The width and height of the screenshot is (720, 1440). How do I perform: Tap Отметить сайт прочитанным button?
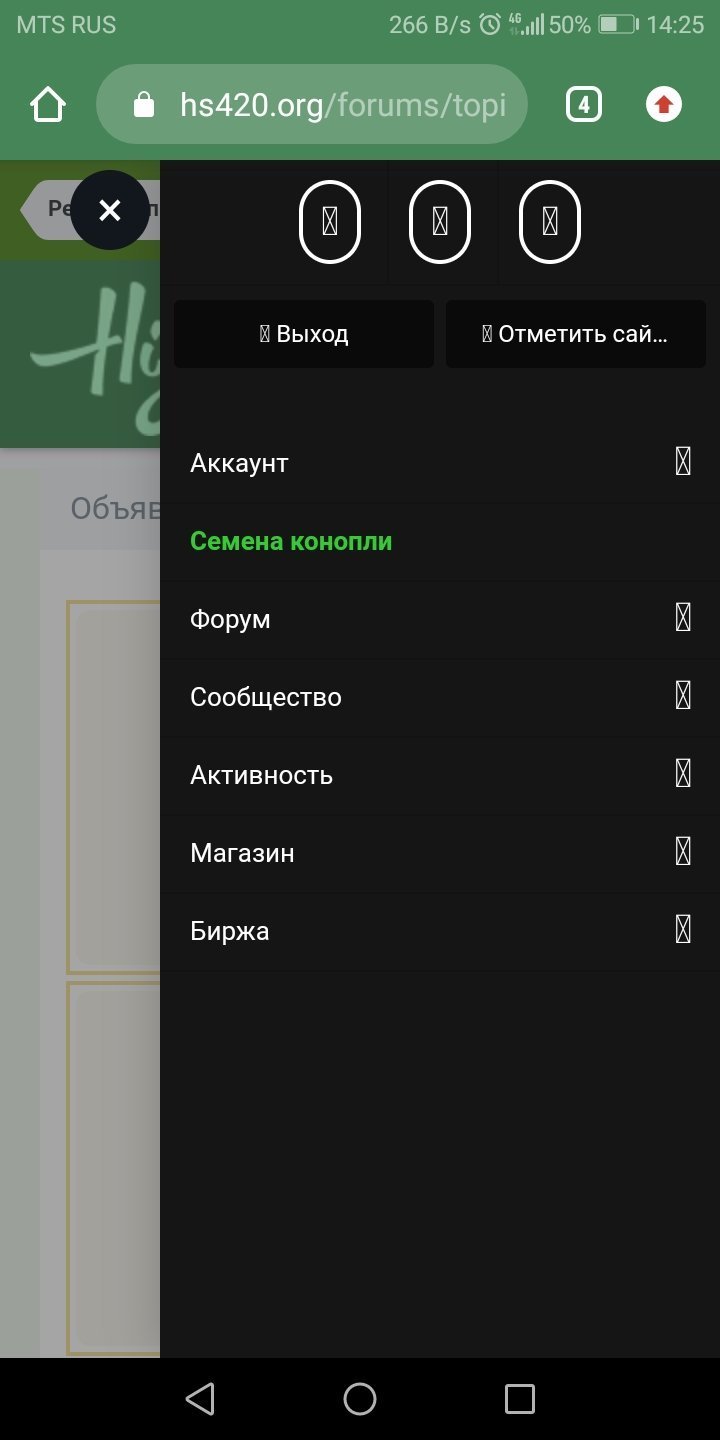576,334
